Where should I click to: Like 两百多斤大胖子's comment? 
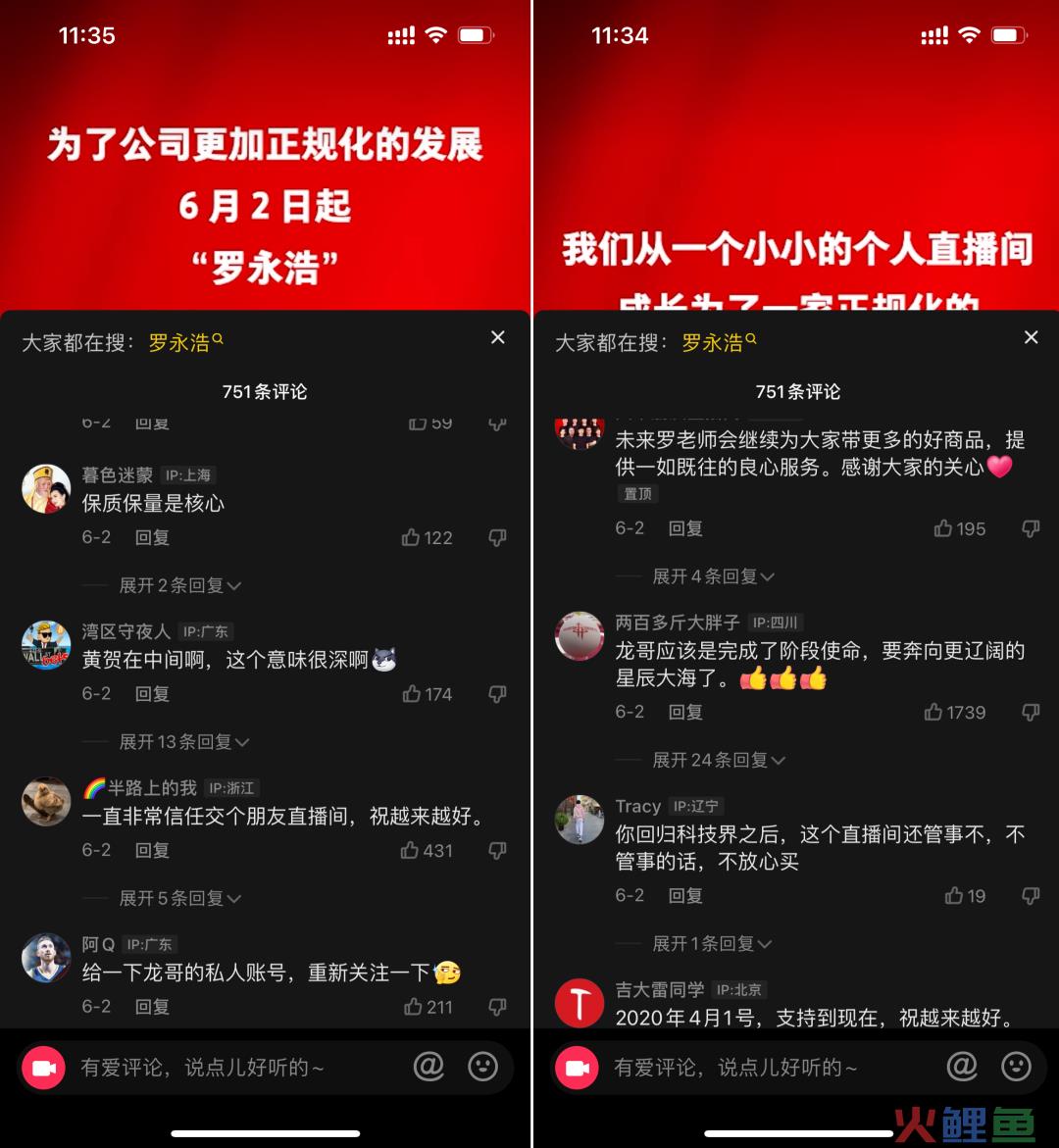[934, 712]
